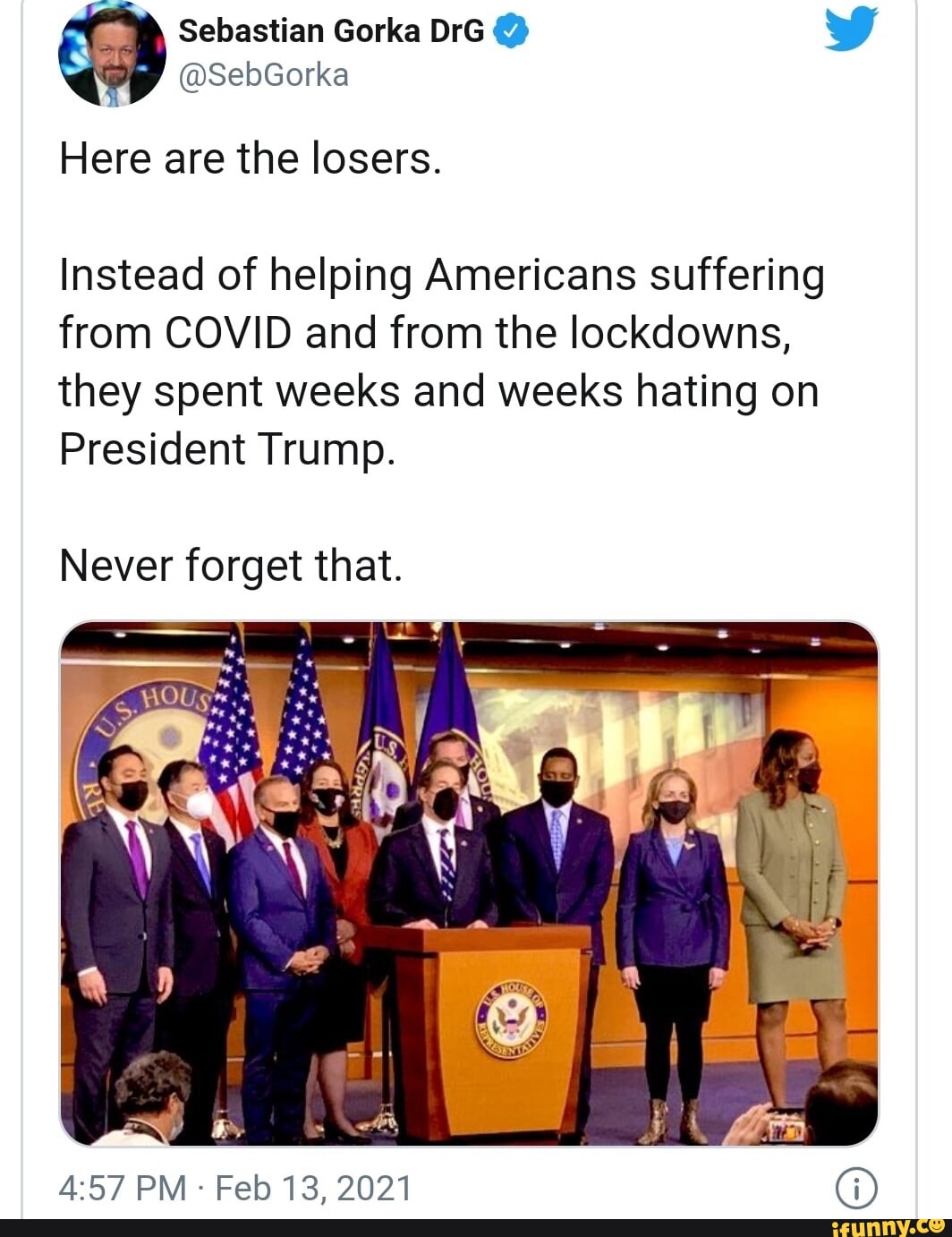Open the tweet info icon
This screenshot has height=1237, width=952.
pyautogui.click(x=855, y=1189)
